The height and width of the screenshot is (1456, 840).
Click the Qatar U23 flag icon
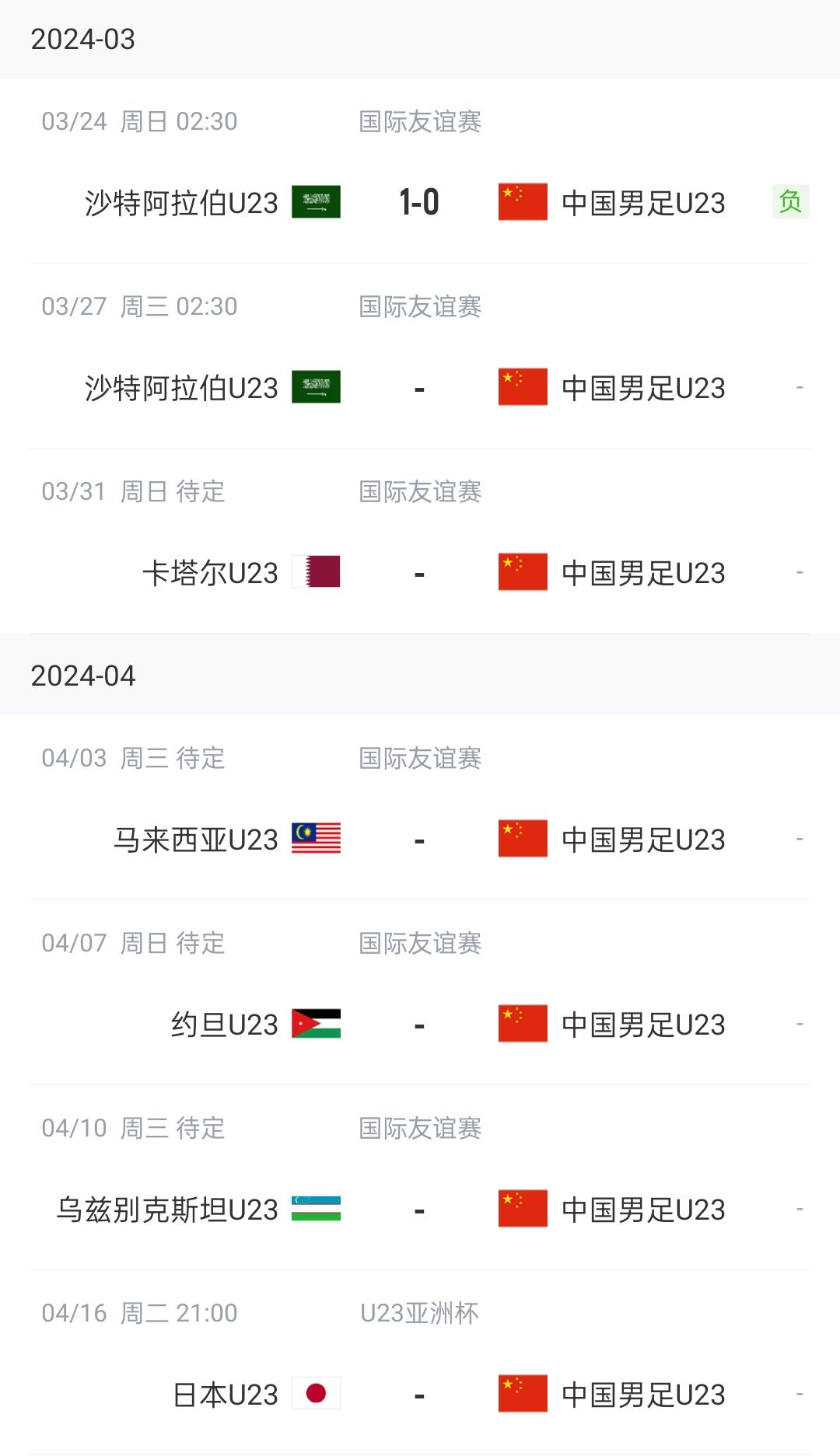coord(316,573)
